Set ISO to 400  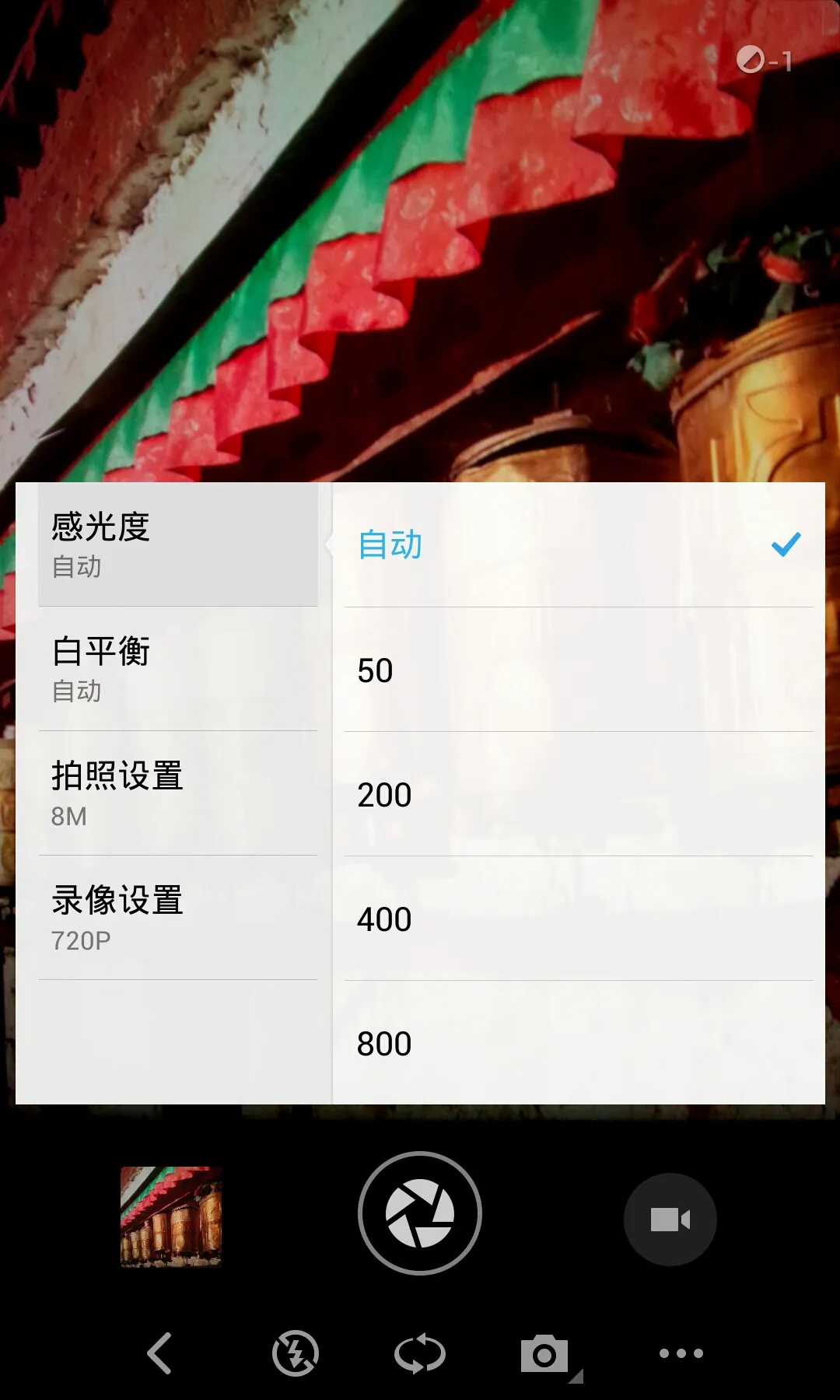(579, 919)
